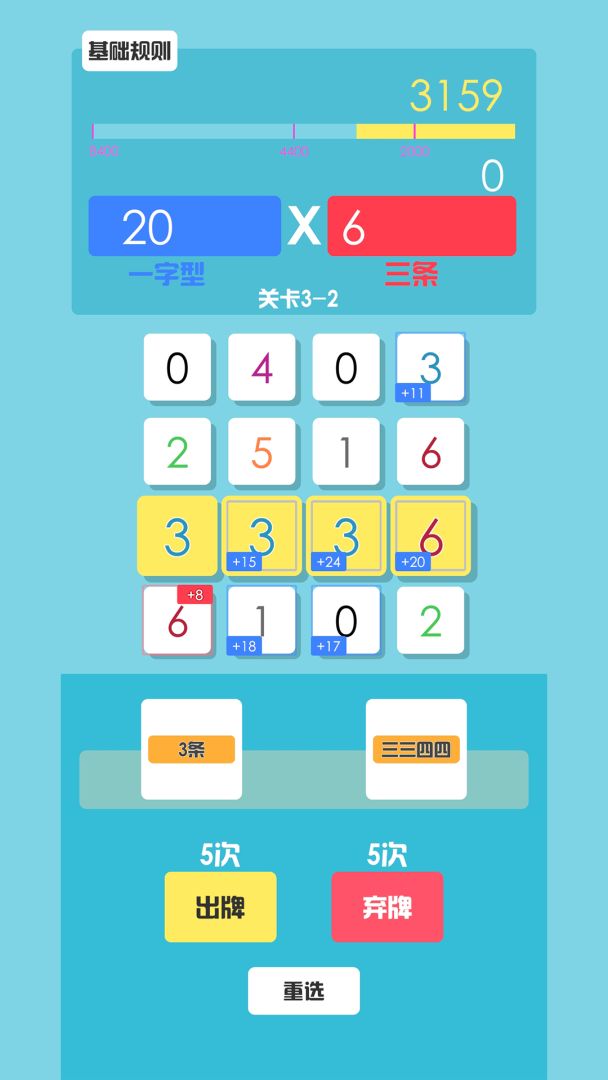Reset selection with 重选 button
608x1080 pixels.
click(x=304, y=990)
